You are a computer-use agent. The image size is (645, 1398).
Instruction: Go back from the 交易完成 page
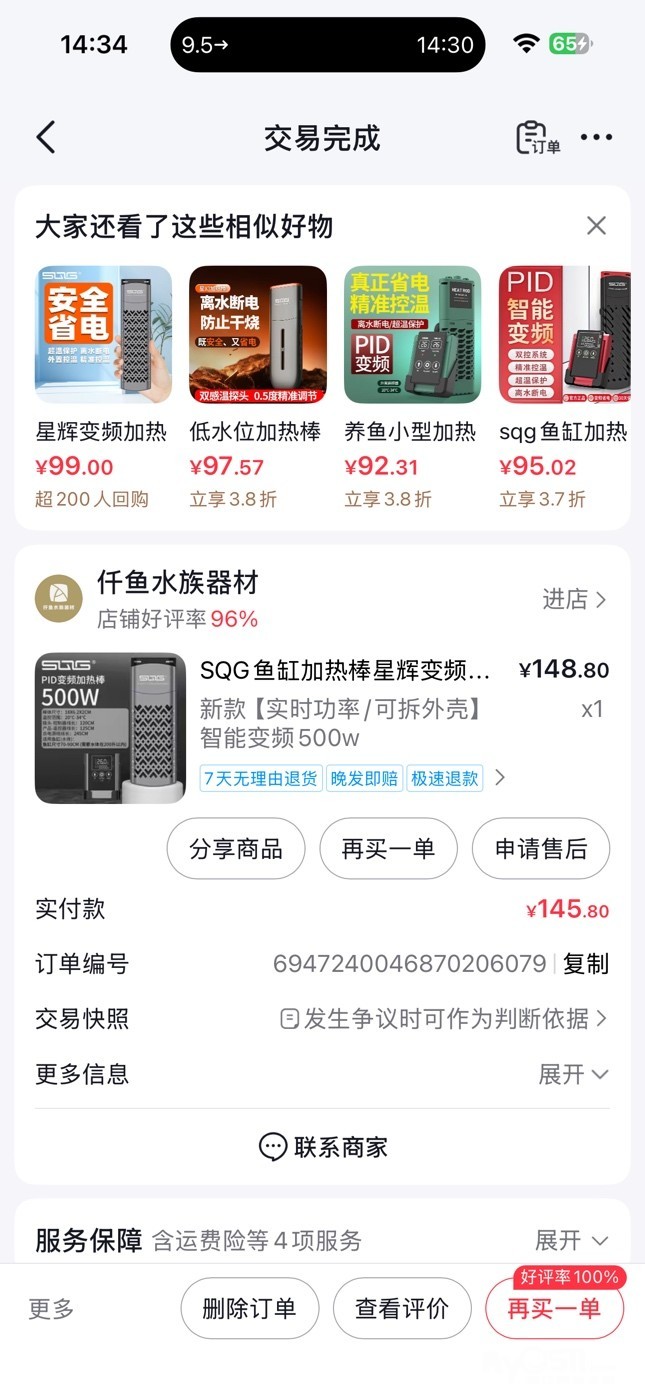46,138
